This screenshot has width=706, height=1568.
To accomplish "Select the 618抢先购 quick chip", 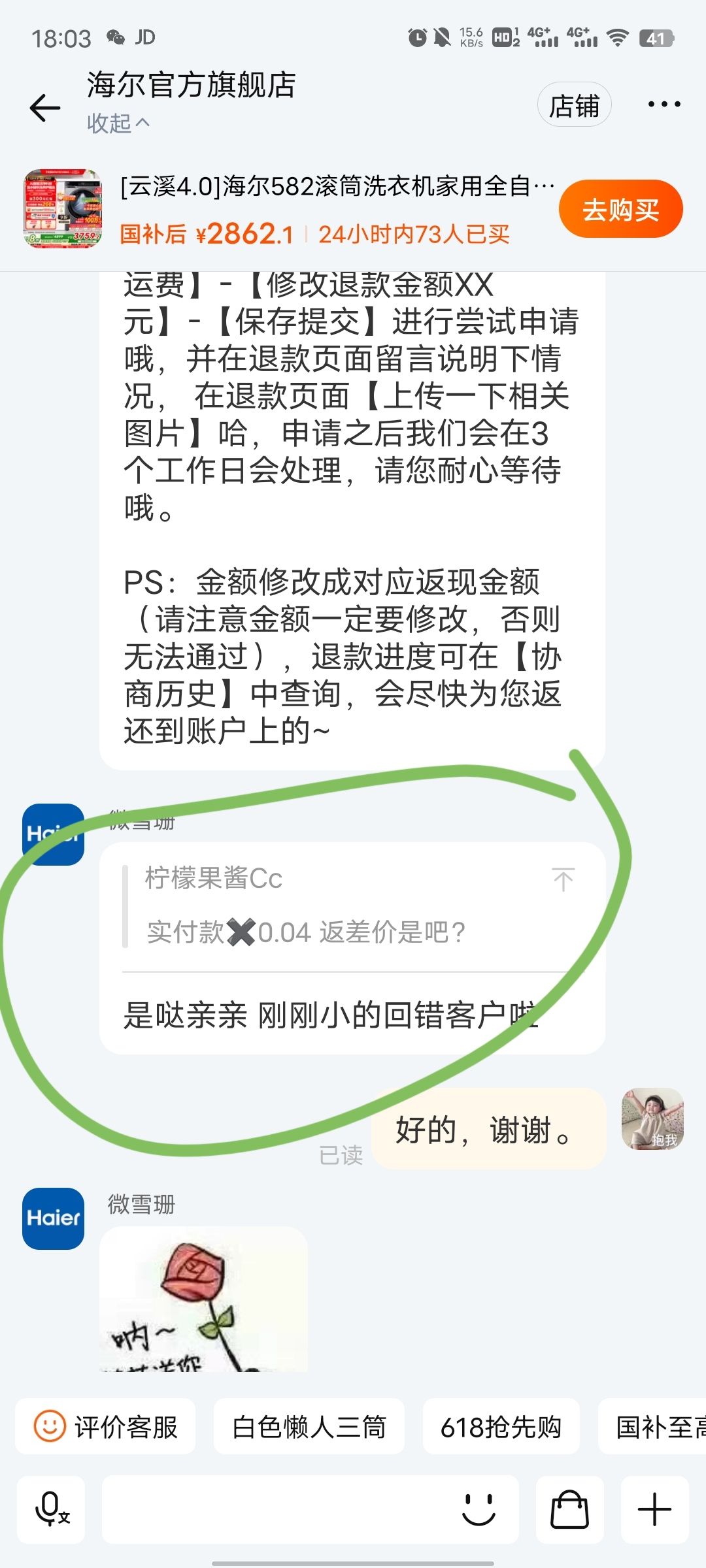I will tap(501, 1428).
